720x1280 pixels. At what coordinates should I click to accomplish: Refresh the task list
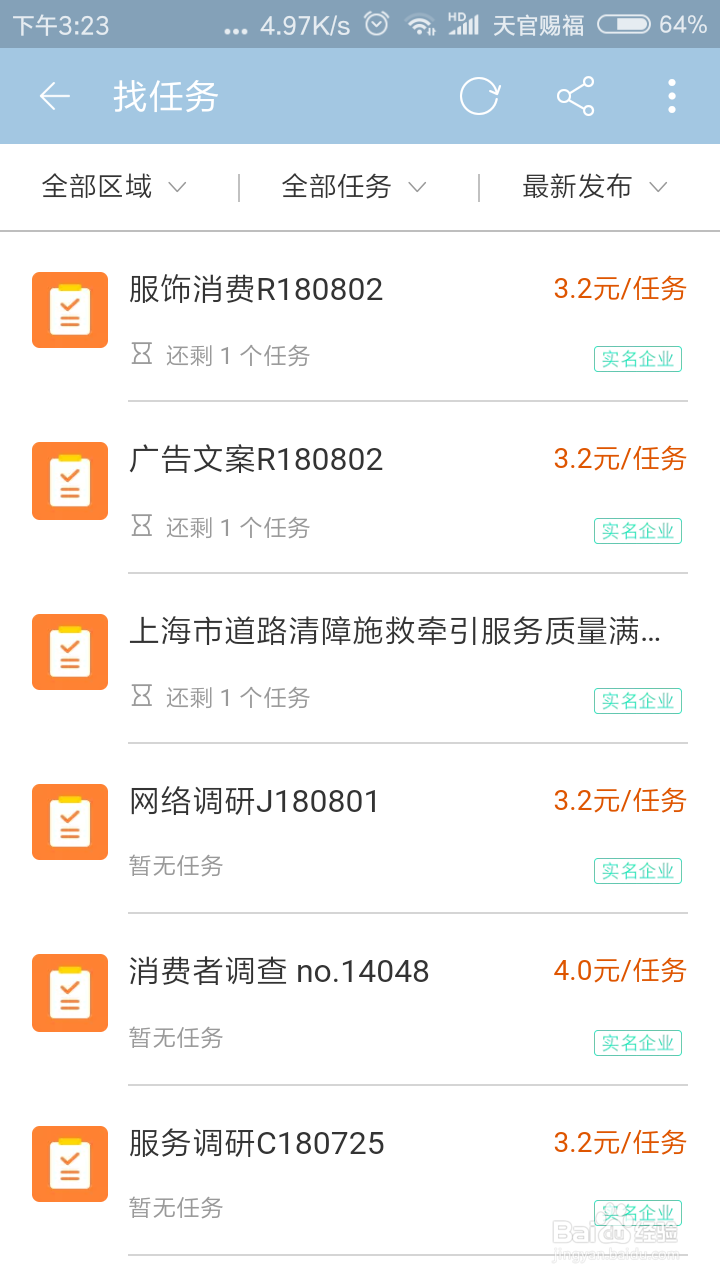point(480,96)
